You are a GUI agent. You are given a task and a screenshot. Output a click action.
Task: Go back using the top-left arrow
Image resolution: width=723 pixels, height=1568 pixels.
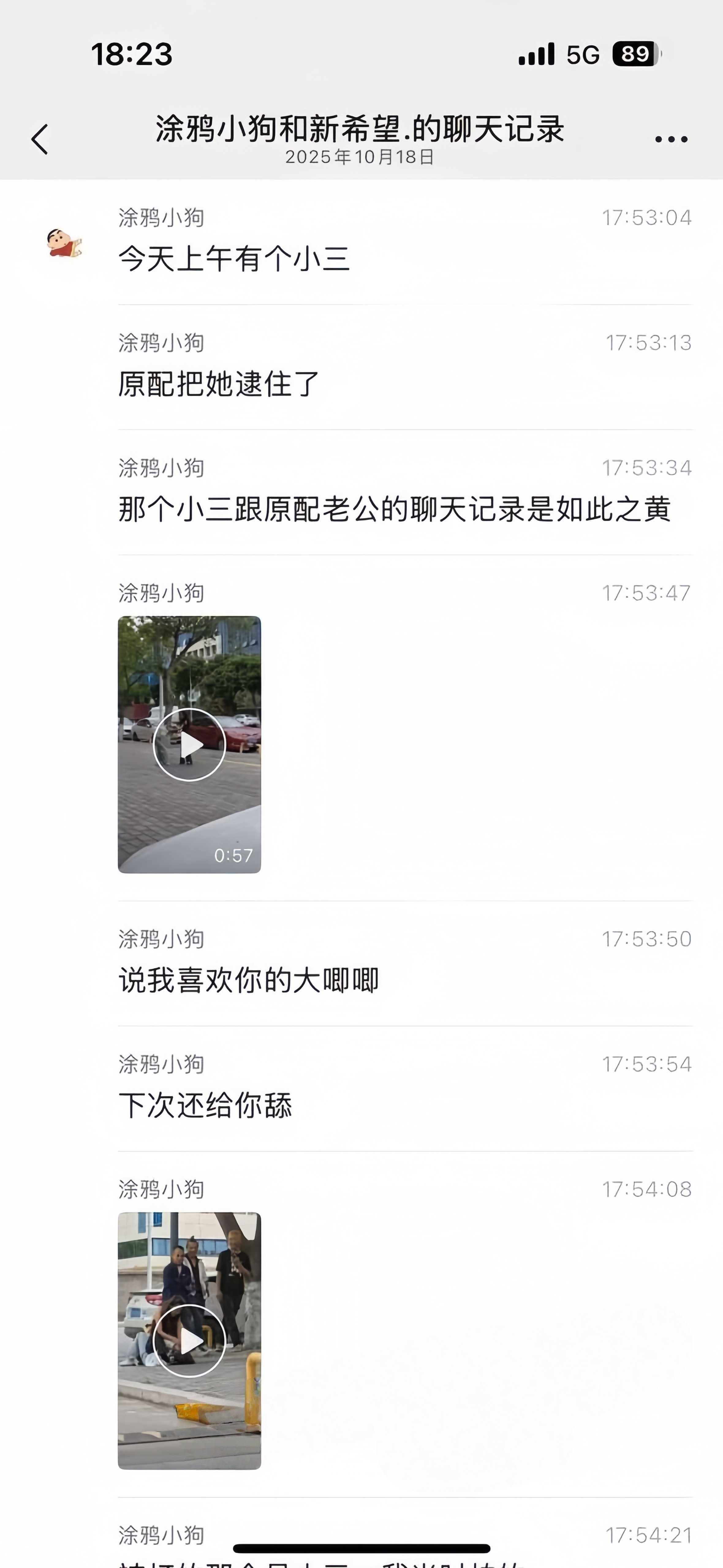click(x=40, y=139)
